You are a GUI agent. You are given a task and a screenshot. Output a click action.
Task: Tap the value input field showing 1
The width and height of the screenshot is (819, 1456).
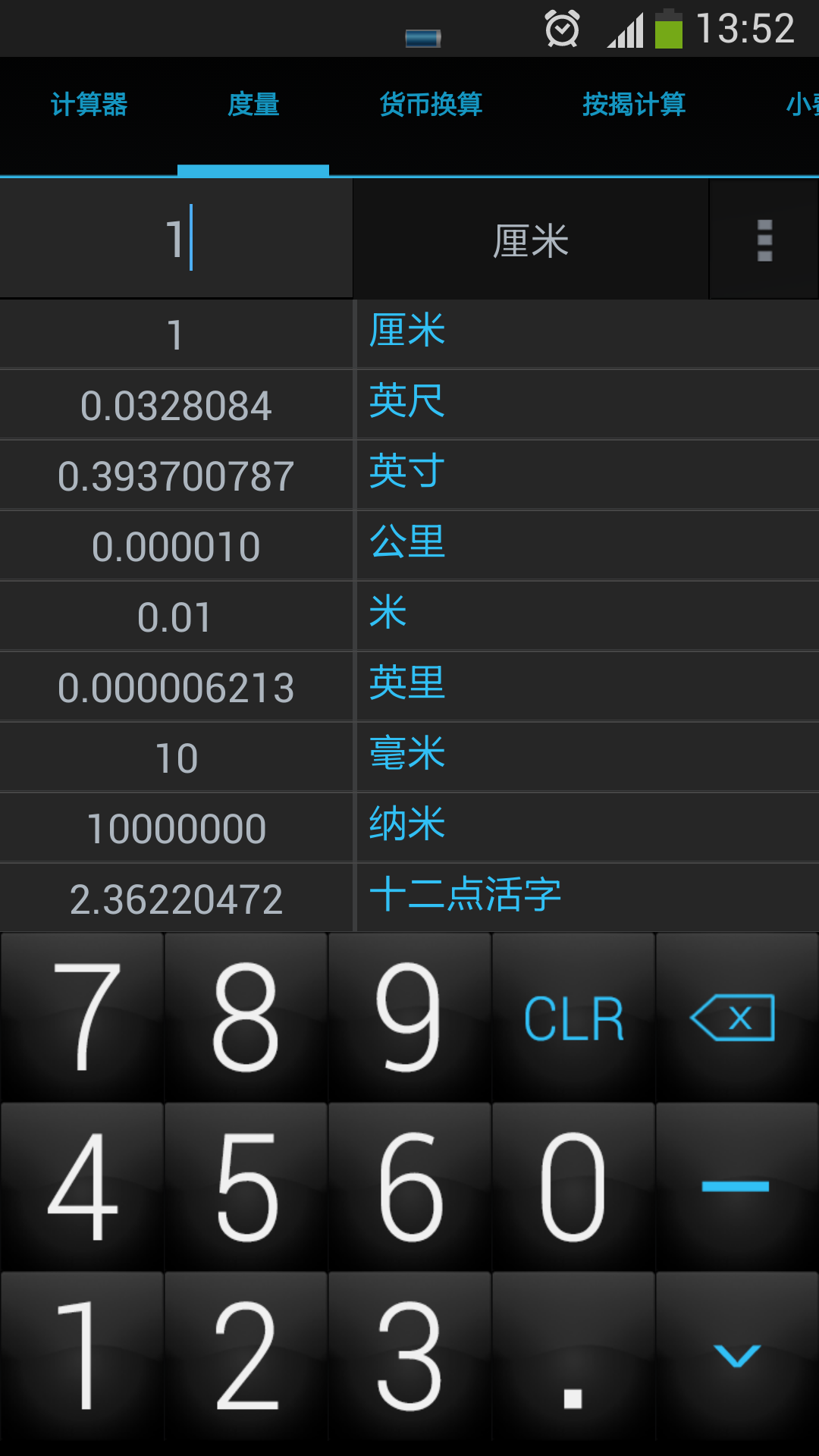click(176, 239)
